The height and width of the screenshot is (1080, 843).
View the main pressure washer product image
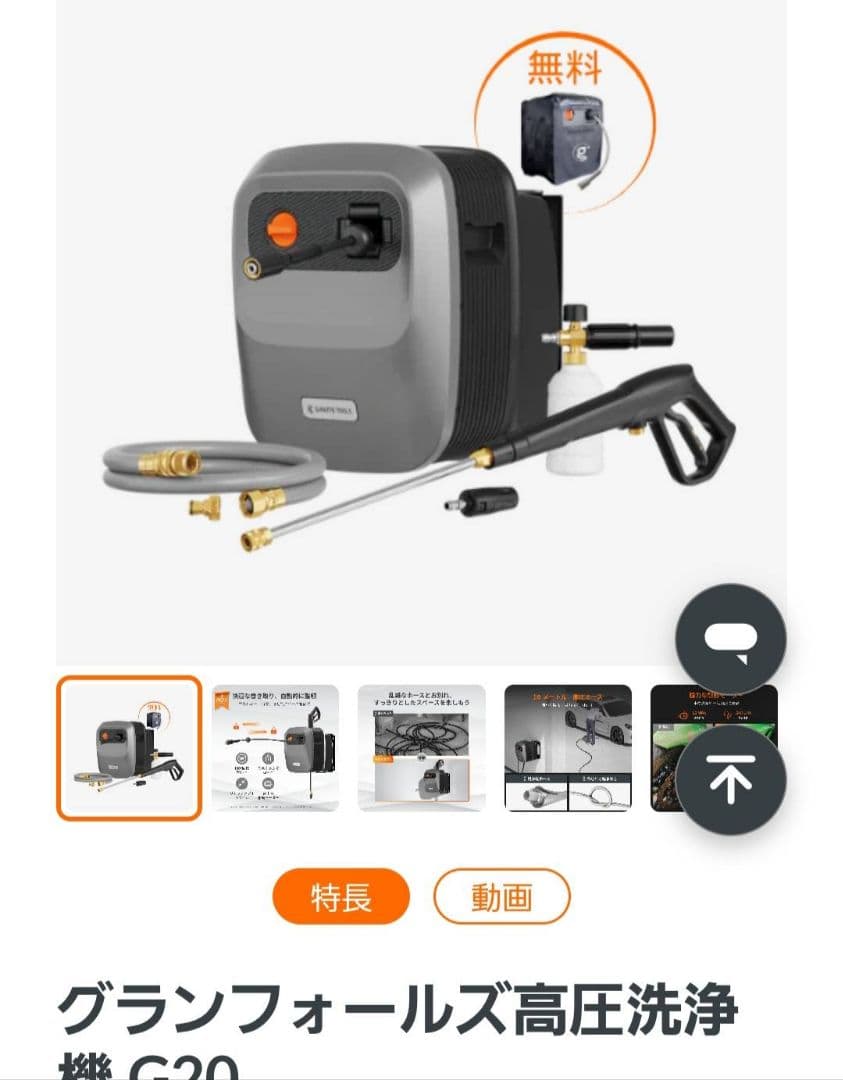point(420,330)
